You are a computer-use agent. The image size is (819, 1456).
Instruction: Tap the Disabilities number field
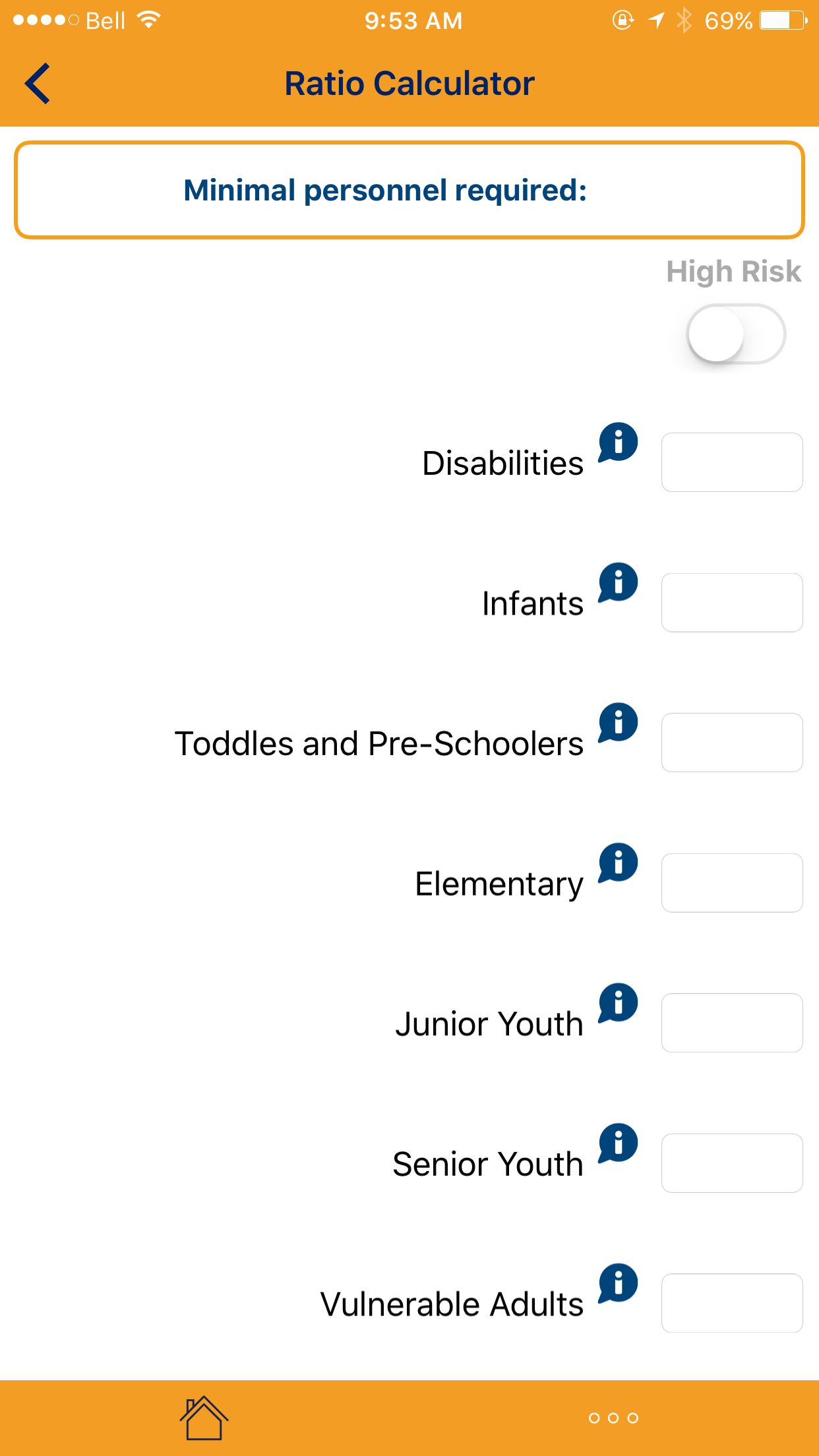coord(732,462)
